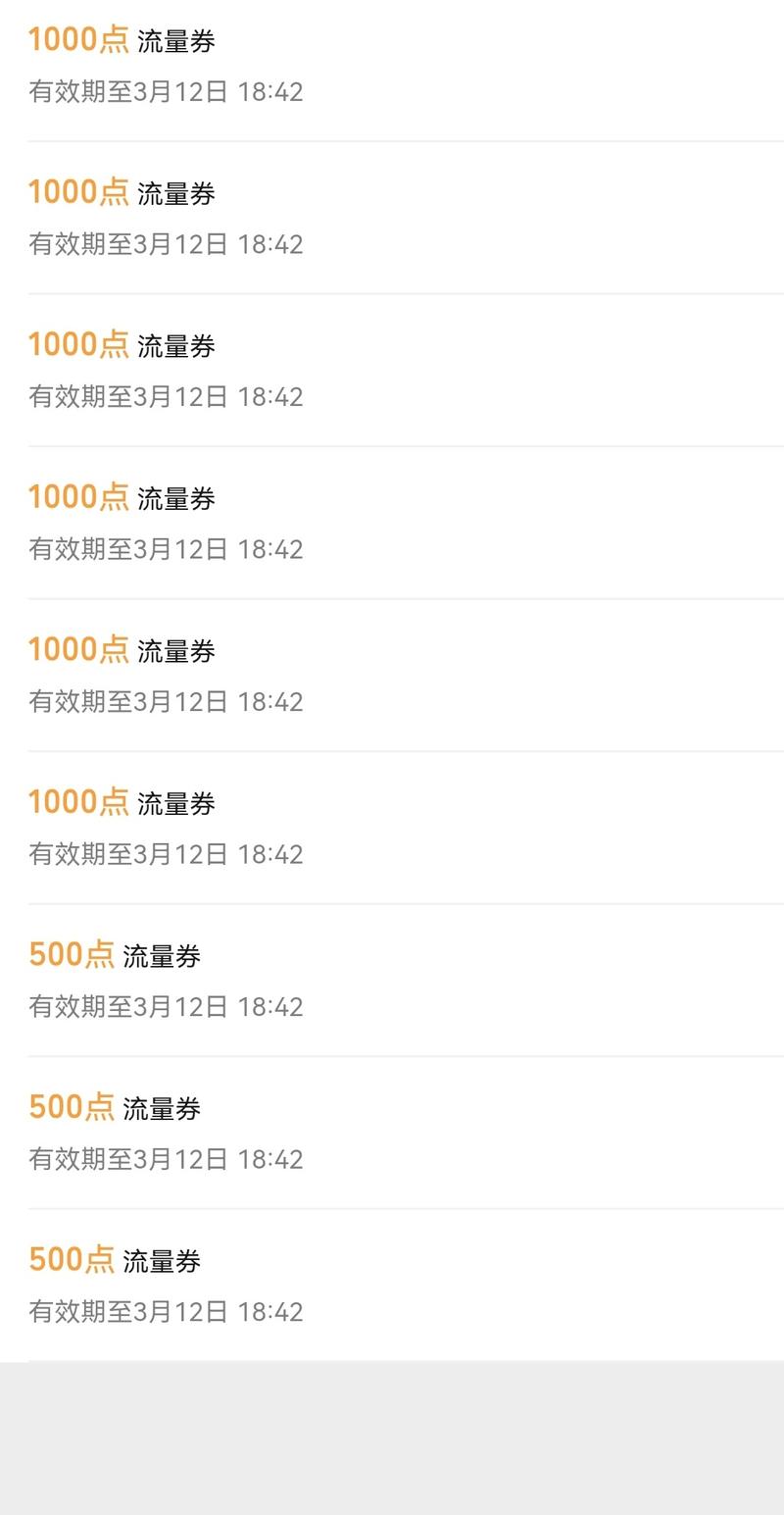Image resolution: width=784 pixels, height=1515 pixels.
Task: Click the first 有效期至3月12日 18:42 line
Action: (167, 91)
